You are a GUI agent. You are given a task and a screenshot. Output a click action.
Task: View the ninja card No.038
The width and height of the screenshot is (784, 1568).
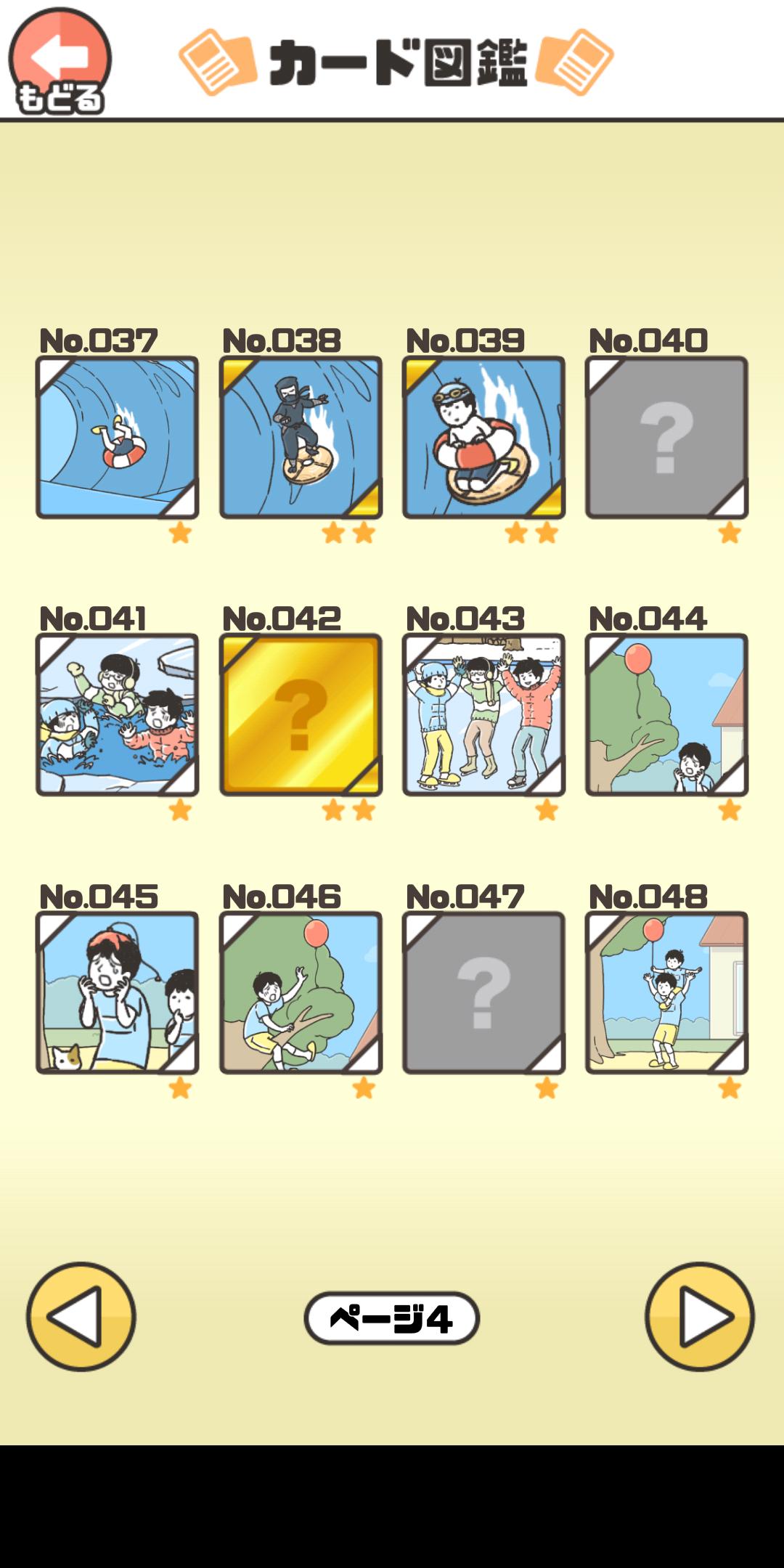coord(301,437)
